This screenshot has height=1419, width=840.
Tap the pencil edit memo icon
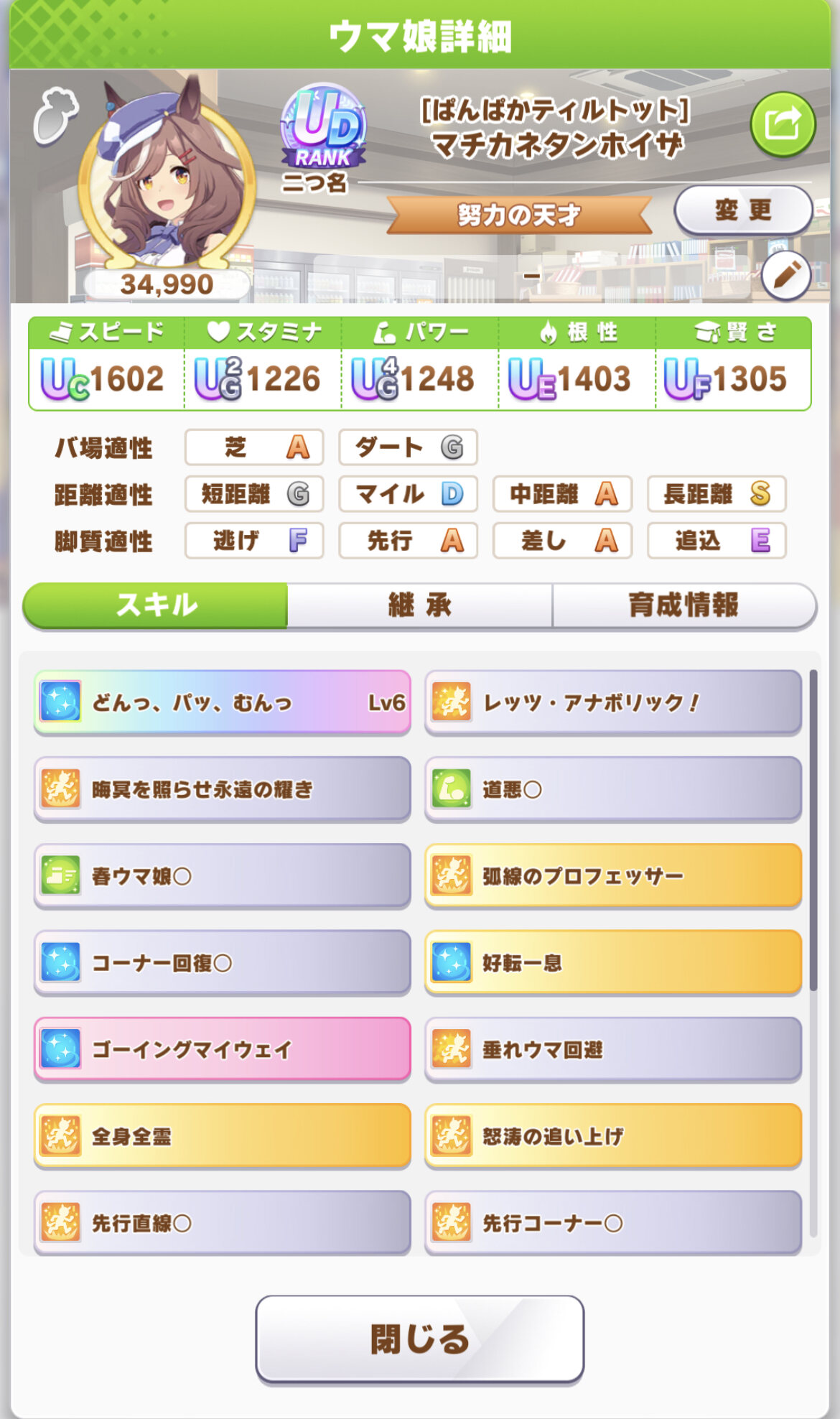785,276
